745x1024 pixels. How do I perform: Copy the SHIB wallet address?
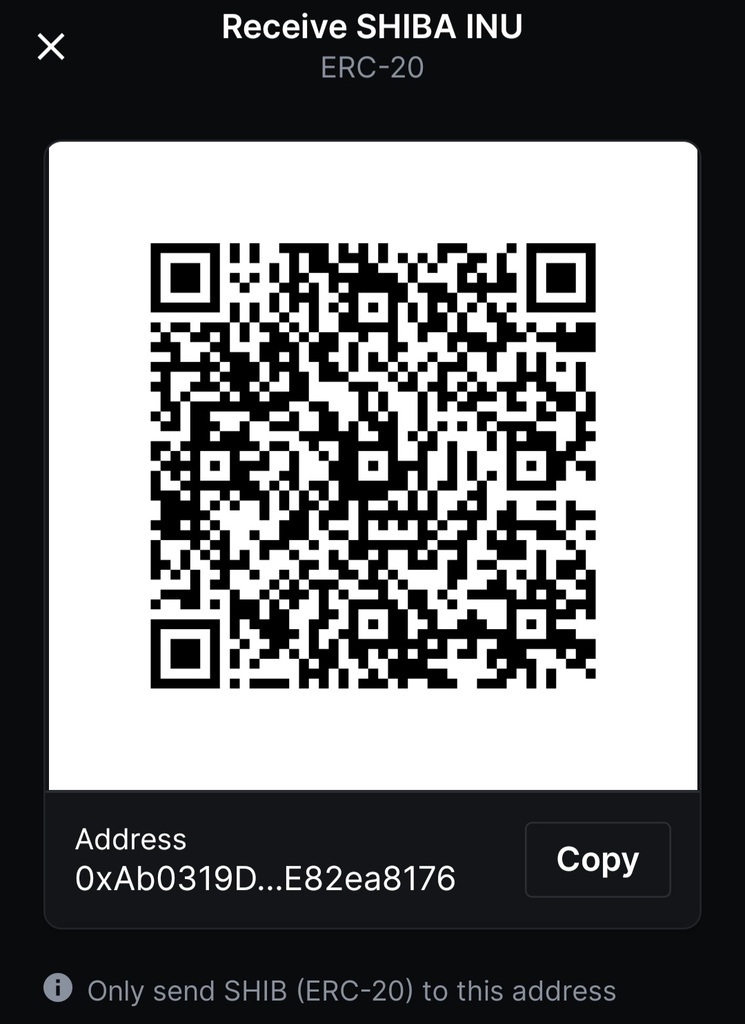tap(597, 860)
